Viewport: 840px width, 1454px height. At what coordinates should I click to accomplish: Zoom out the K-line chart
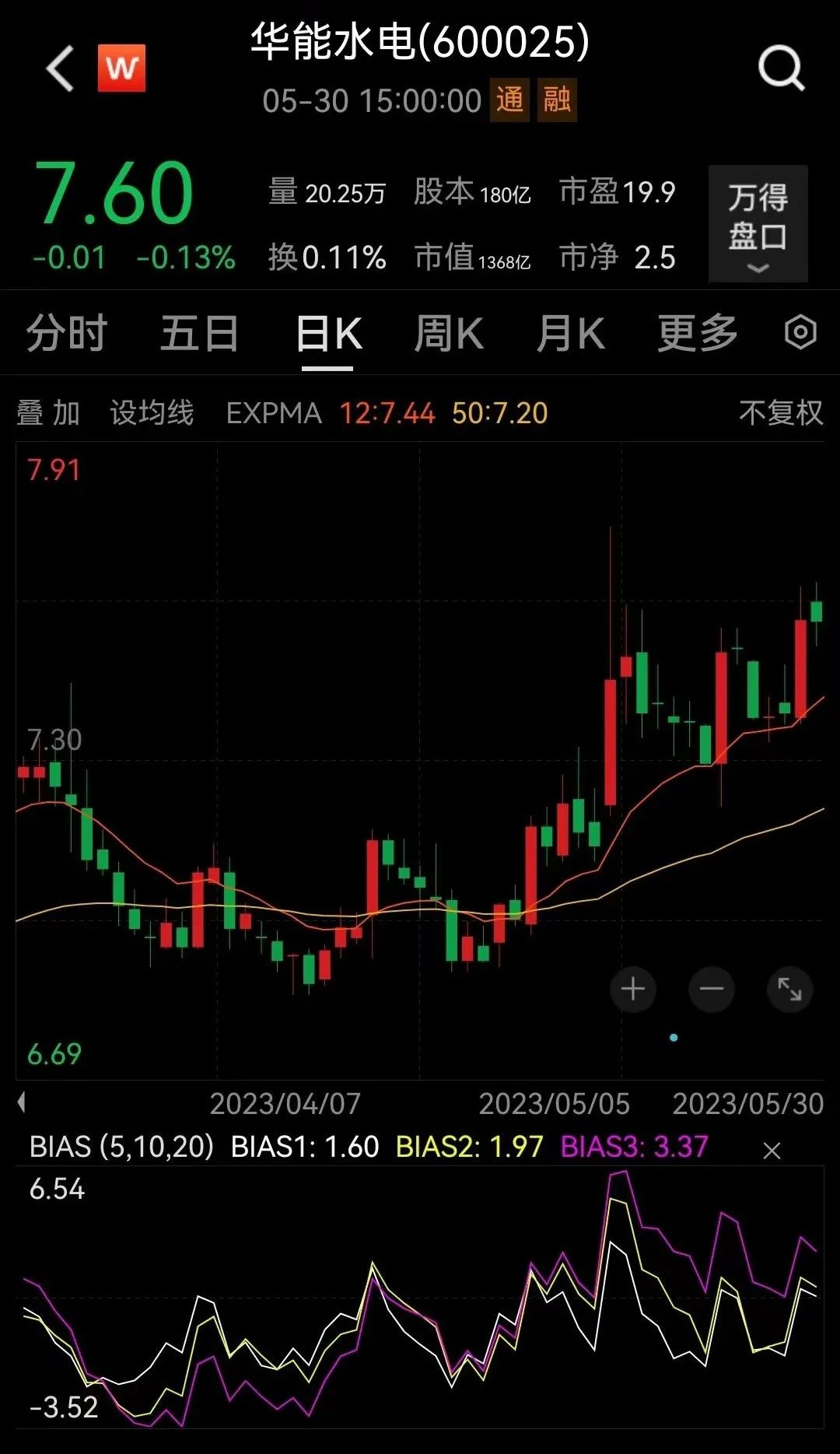(712, 989)
